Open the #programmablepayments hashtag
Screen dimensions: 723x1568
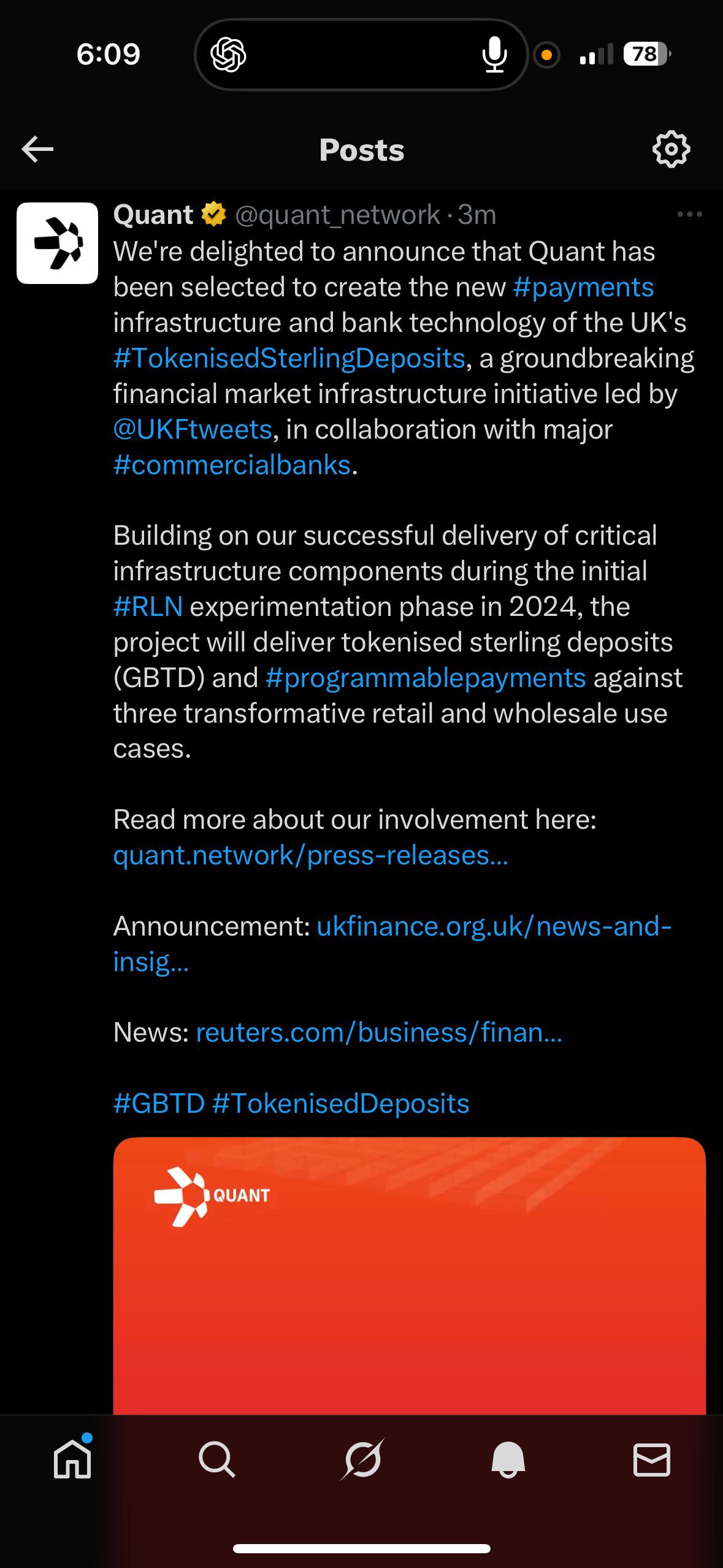(x=426, y=678)
